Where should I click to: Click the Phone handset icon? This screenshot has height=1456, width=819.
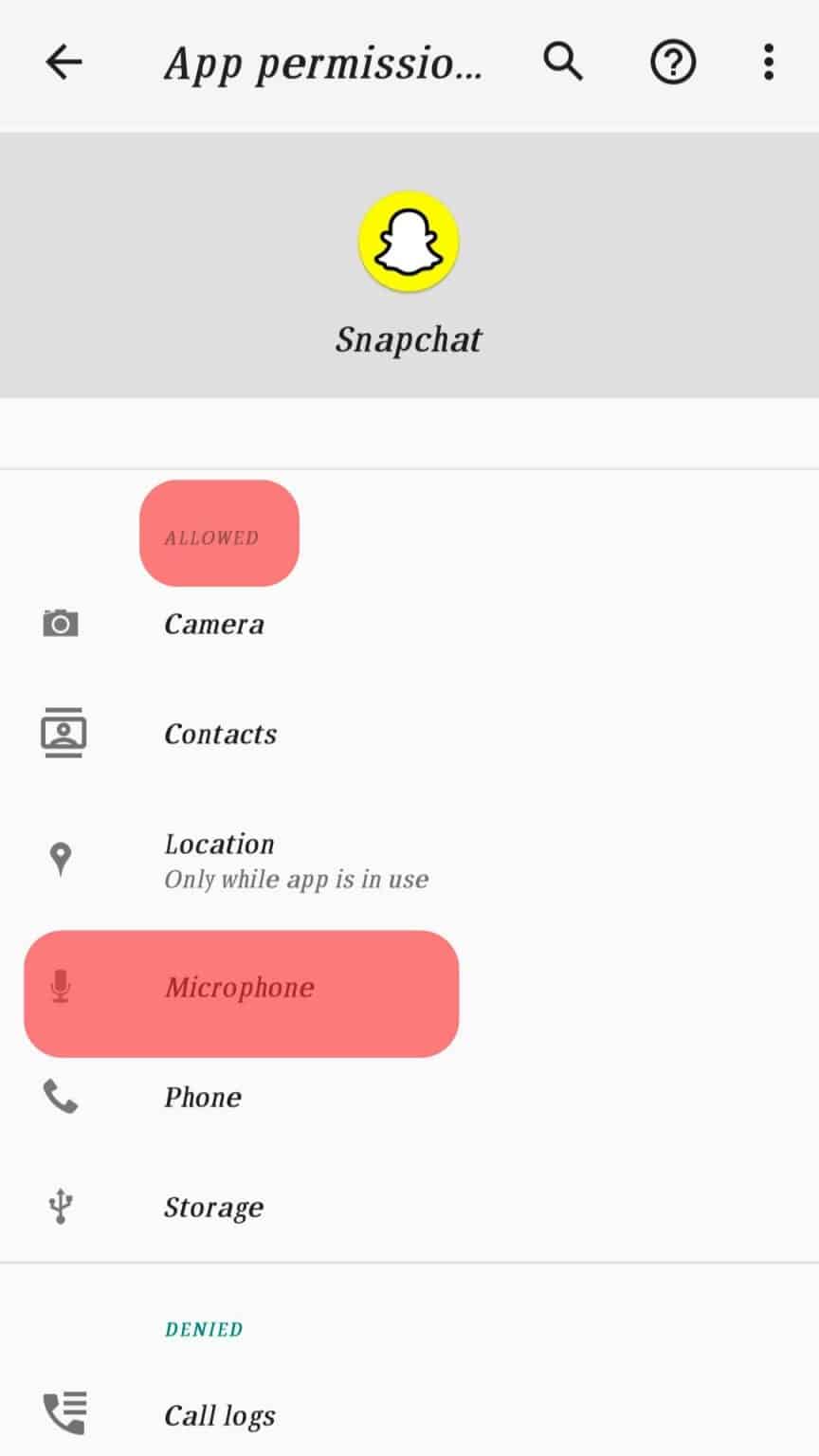click(x=62, y=1097)
